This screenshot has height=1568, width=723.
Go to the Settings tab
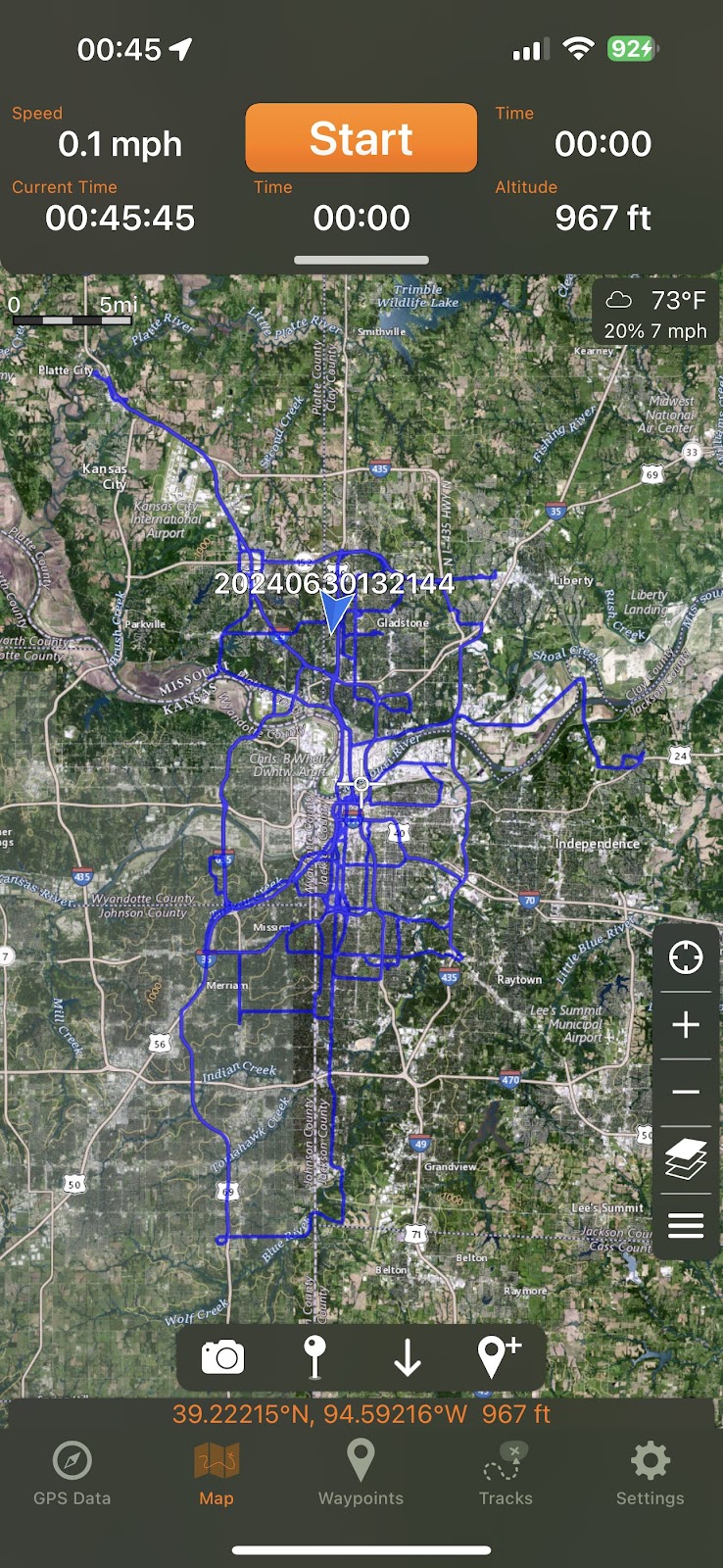(x=650, y=1473)
